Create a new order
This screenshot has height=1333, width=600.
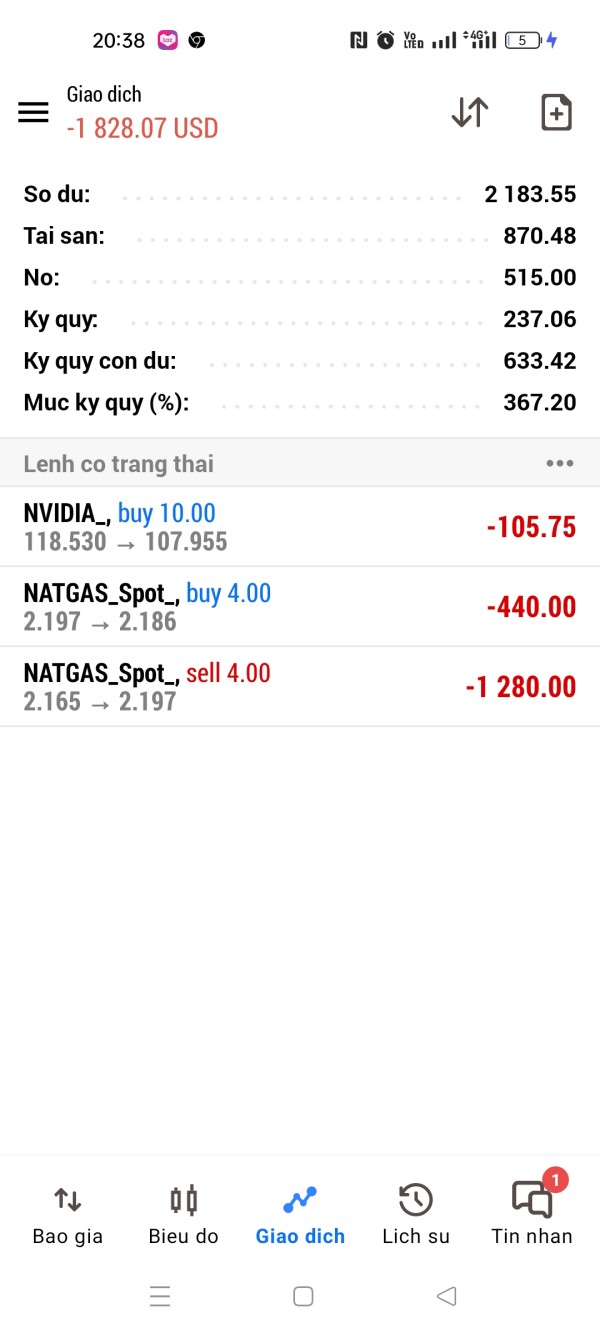coord(556,112)
